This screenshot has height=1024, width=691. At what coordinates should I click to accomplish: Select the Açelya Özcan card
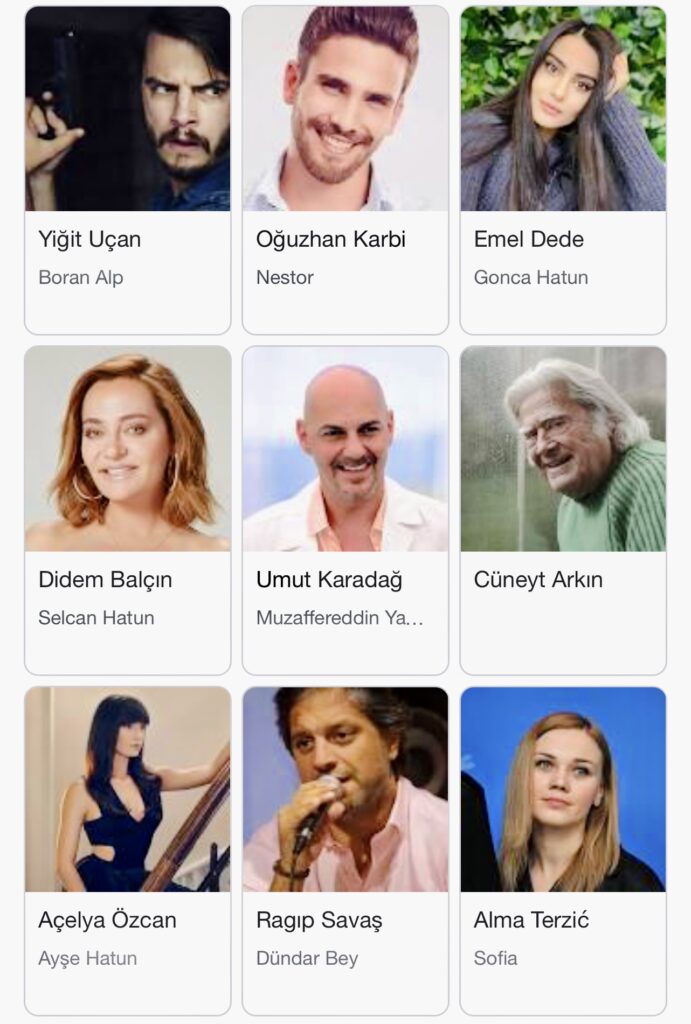[127, 850]
